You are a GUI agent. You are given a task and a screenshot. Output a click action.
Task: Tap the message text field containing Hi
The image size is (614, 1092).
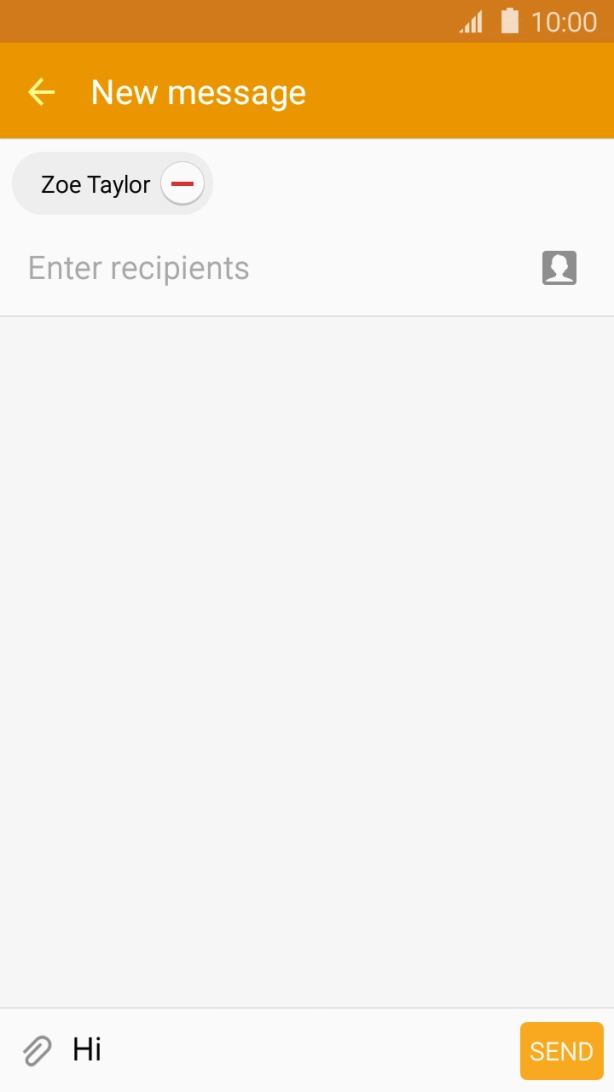[x=290, y=1050]
